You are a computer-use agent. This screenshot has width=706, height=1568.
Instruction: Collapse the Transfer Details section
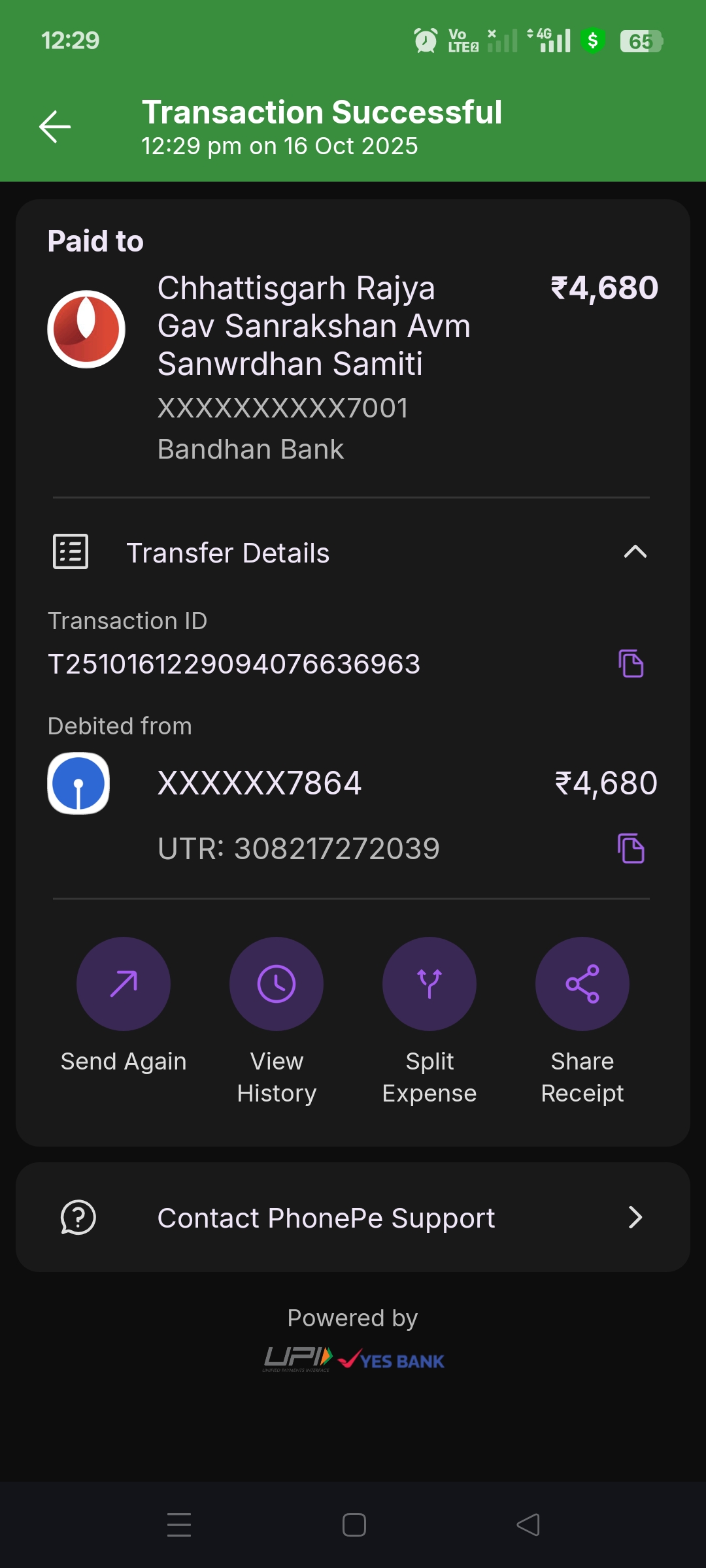pyautogui.click(x=635, y=552)
